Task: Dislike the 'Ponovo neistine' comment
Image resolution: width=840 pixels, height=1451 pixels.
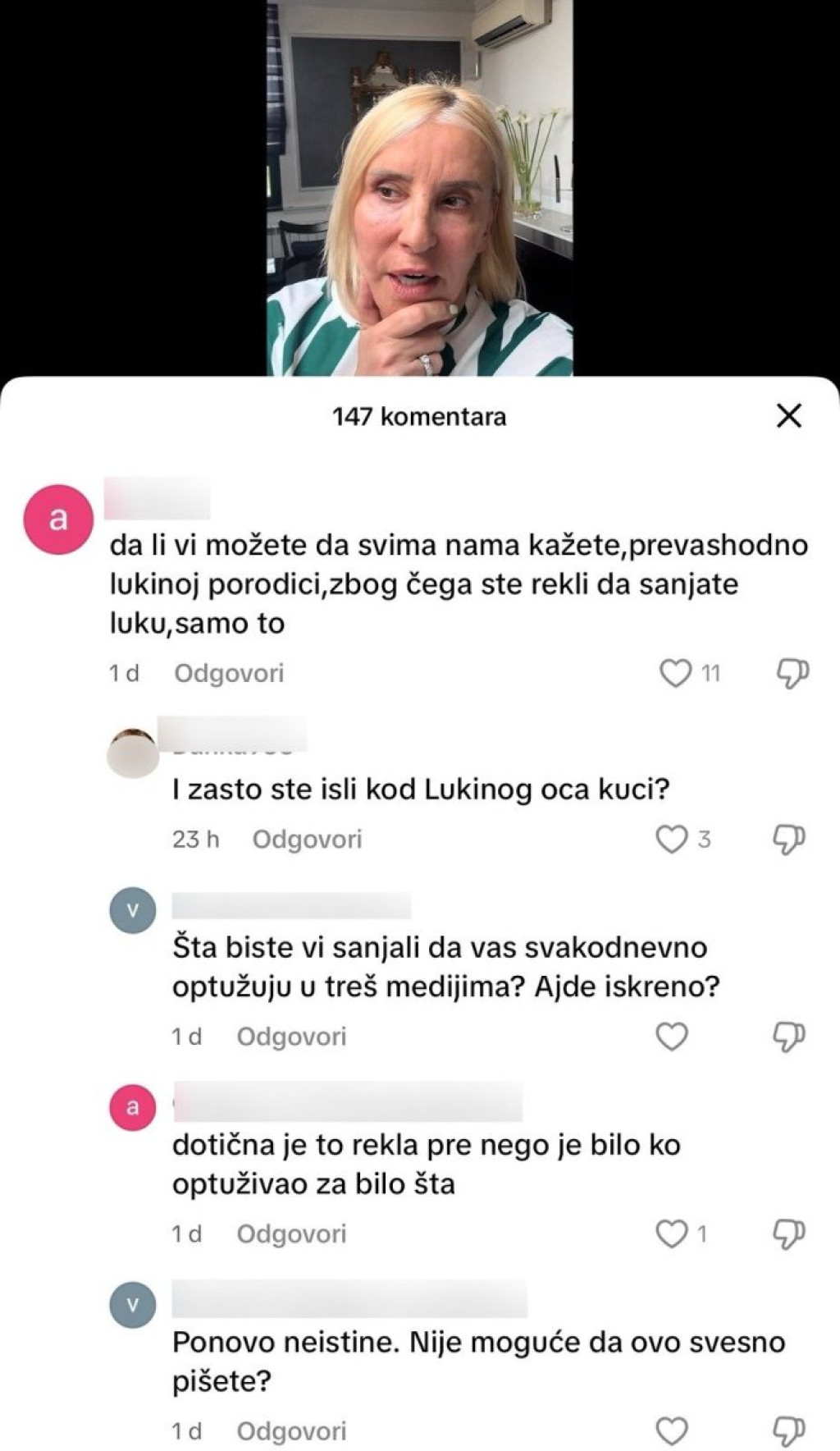Action: tap(789, 1431)
